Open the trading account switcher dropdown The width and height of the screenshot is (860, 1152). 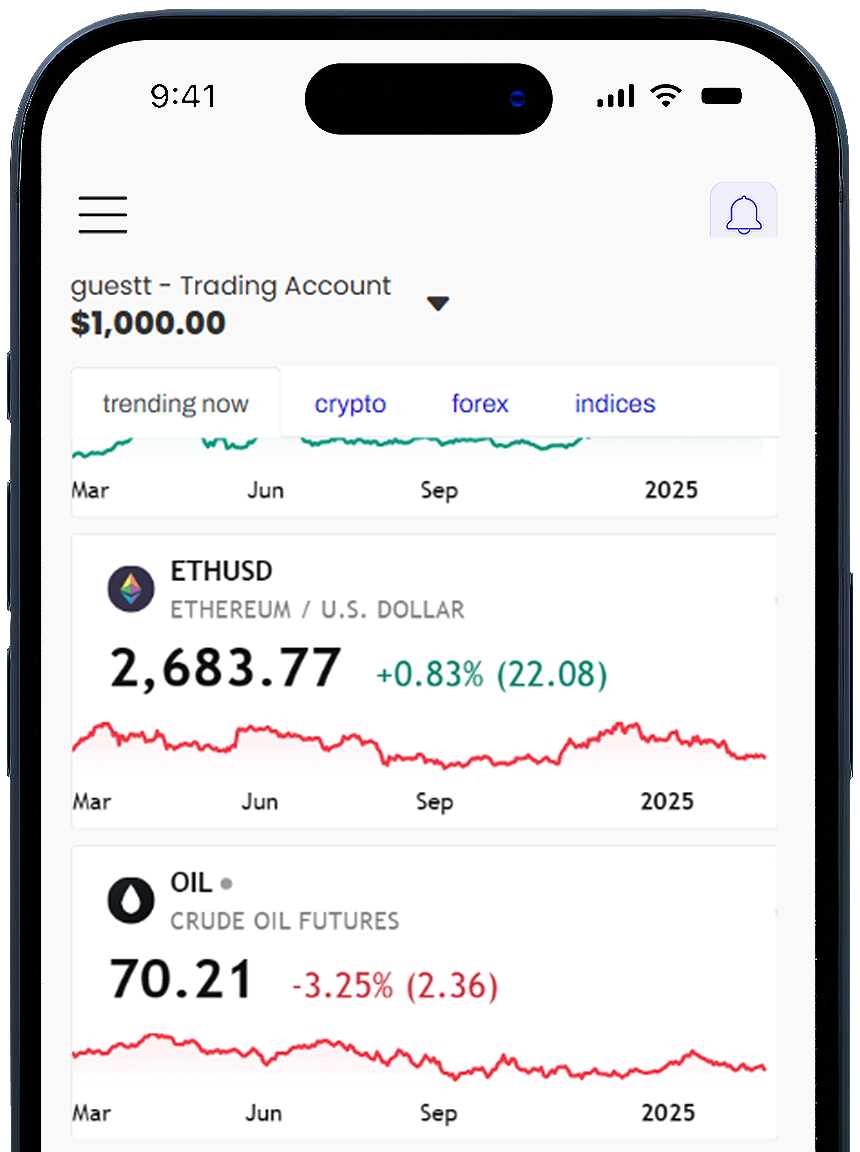tap(438, 303)
